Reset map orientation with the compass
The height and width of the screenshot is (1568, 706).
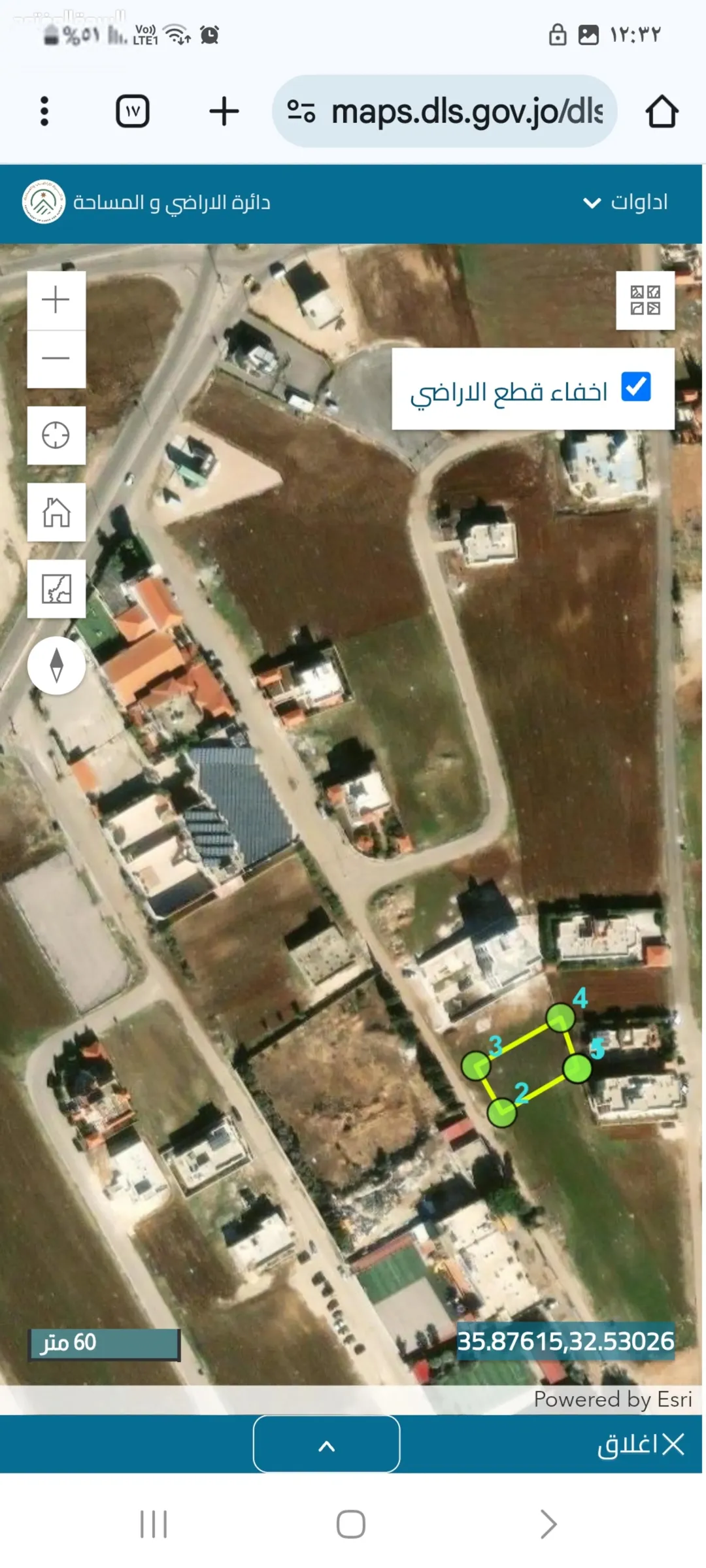click(x=56, y=665)
